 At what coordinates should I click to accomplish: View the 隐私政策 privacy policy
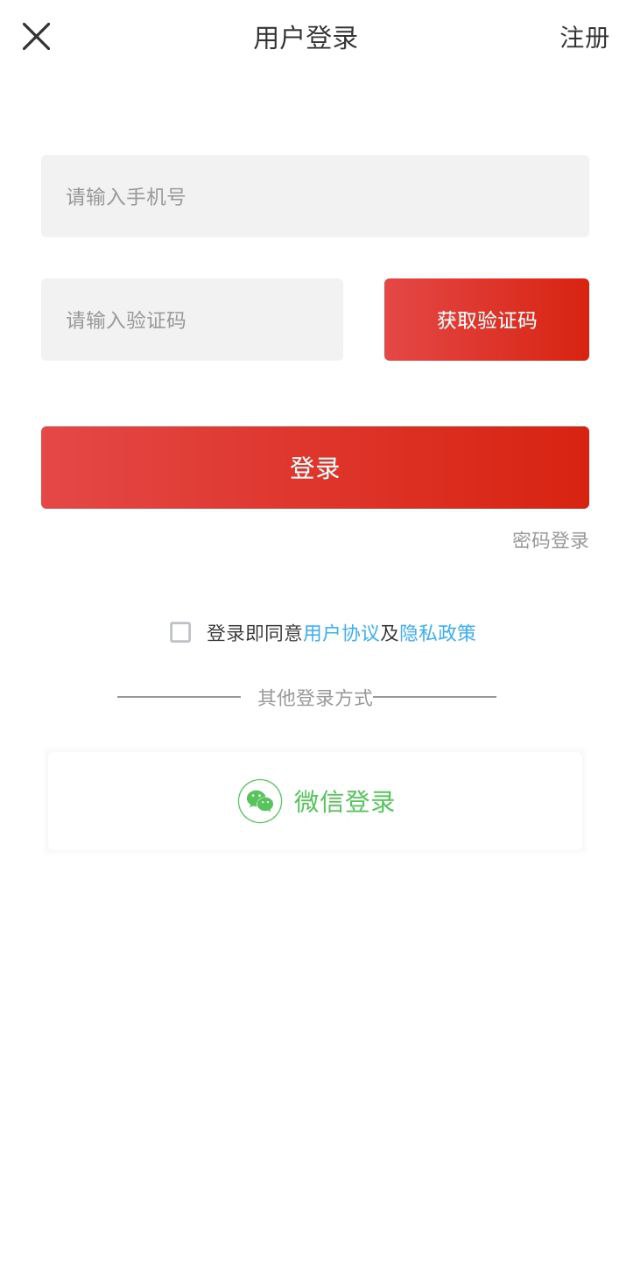(438, 633)
